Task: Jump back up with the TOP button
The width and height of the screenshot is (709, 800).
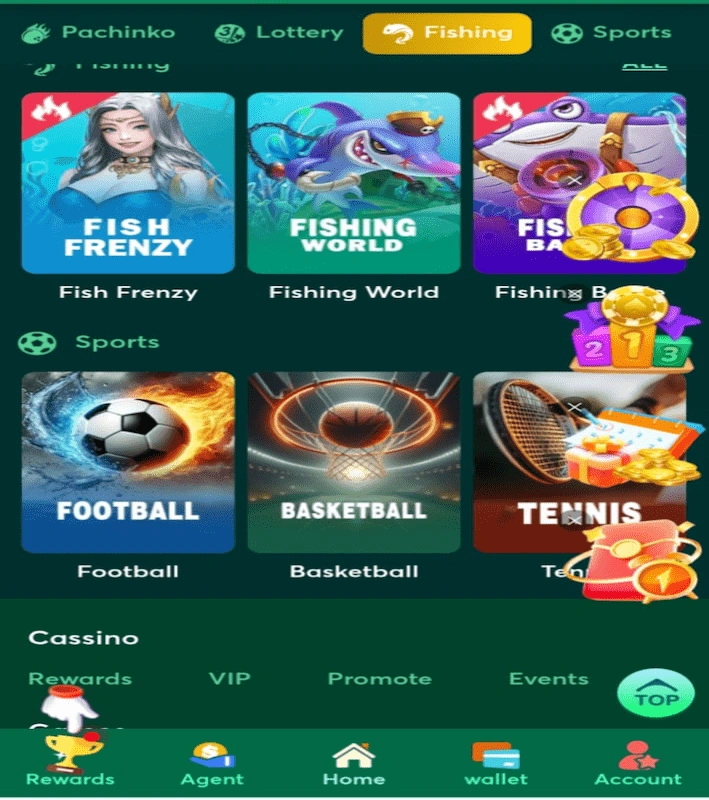Action: 655,694
